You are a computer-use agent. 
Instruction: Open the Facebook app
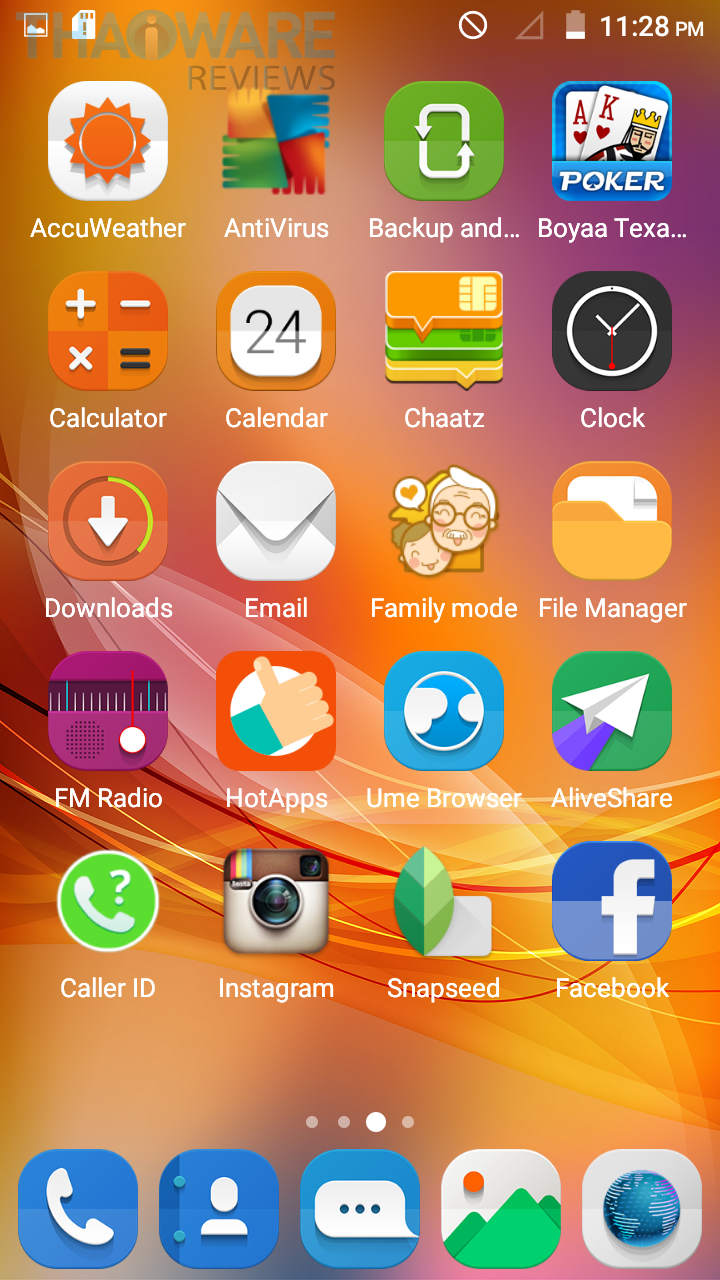(612, 901)
